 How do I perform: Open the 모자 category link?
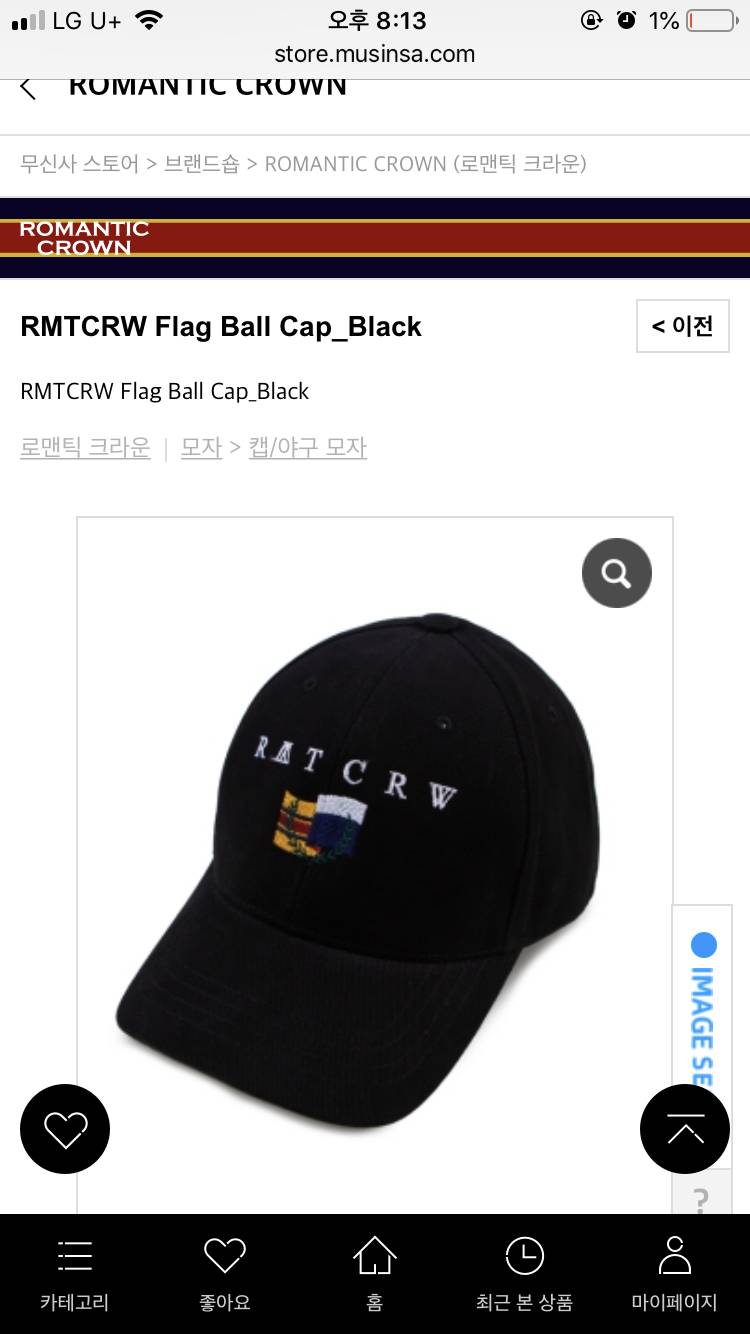200,448
